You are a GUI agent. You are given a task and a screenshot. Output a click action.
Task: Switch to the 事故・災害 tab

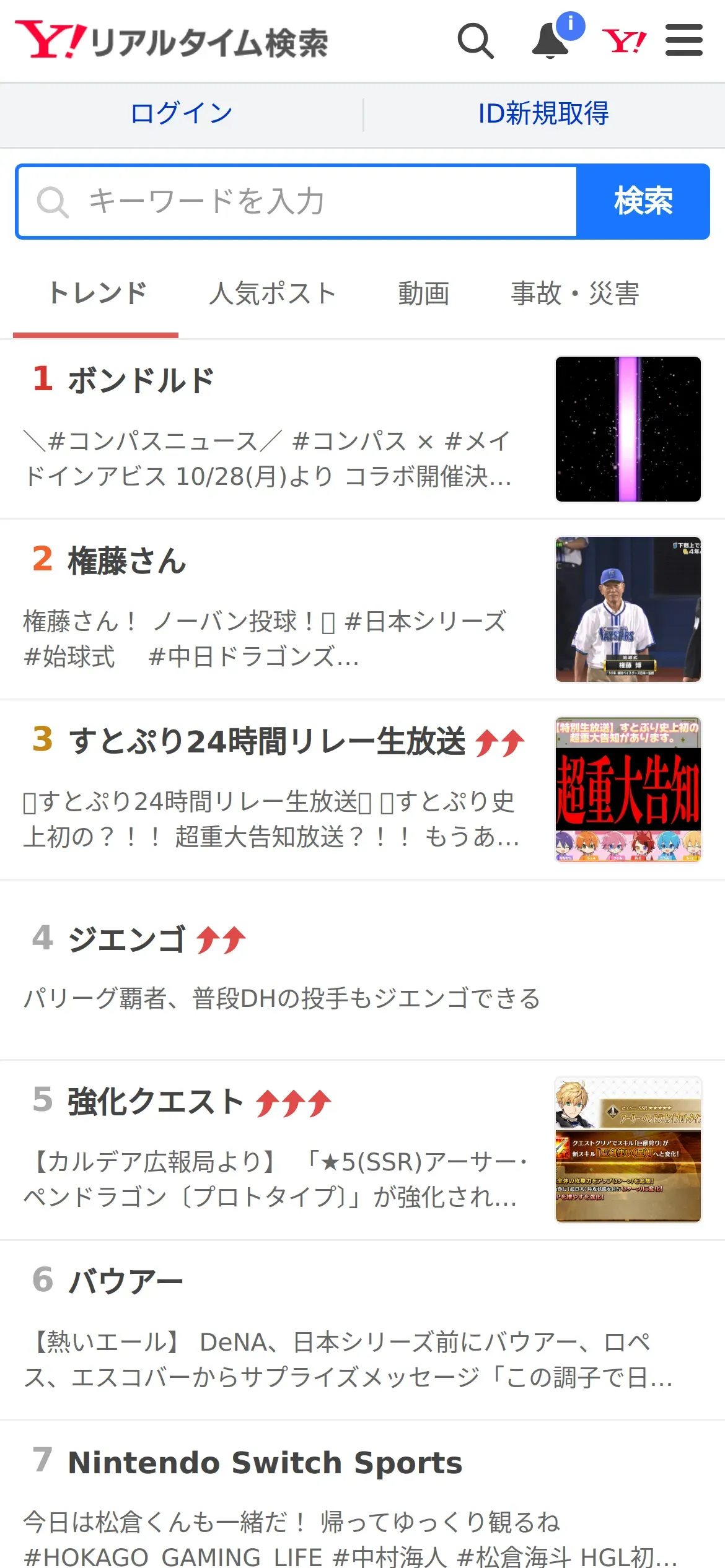coord(575,294)
